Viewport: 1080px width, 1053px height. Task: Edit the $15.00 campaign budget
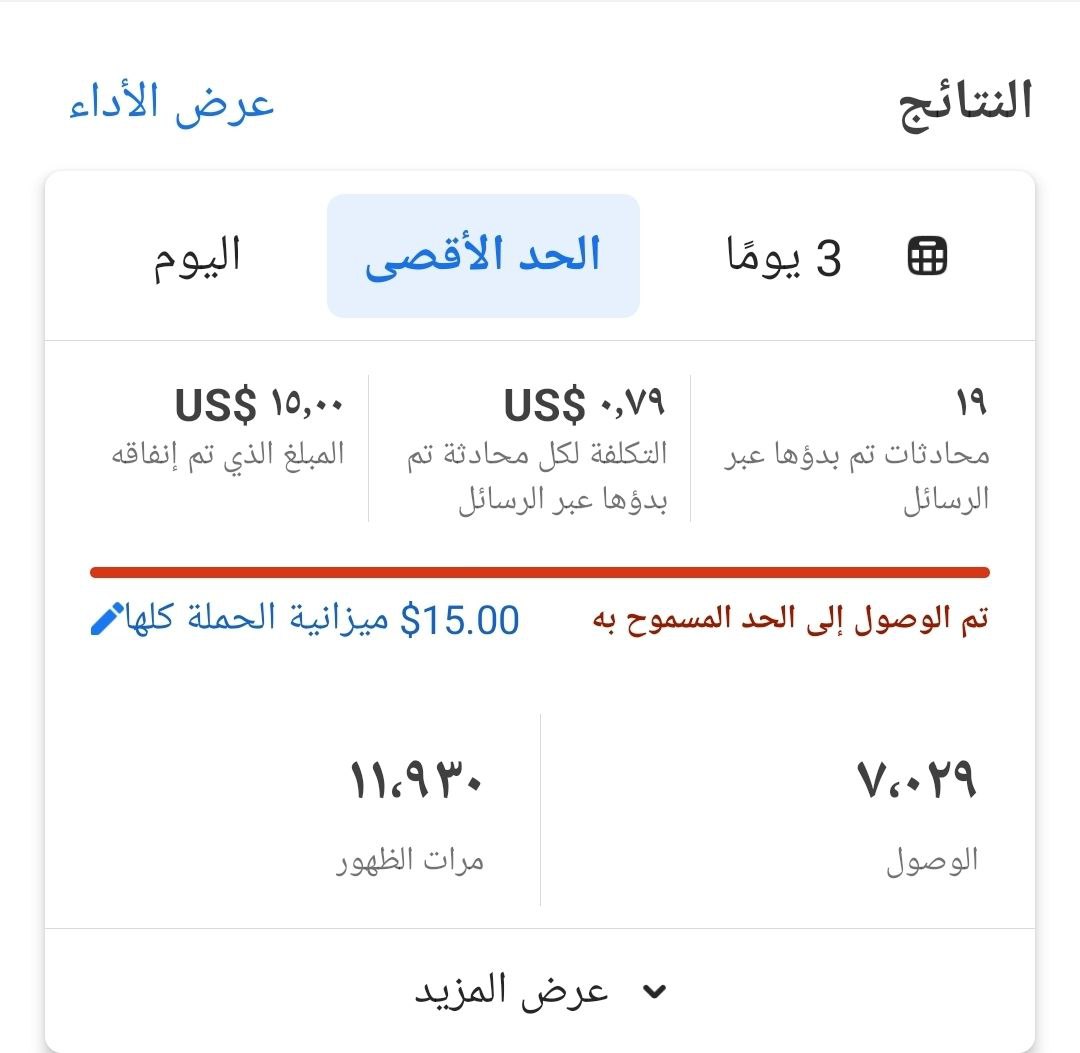pos(104,620)
